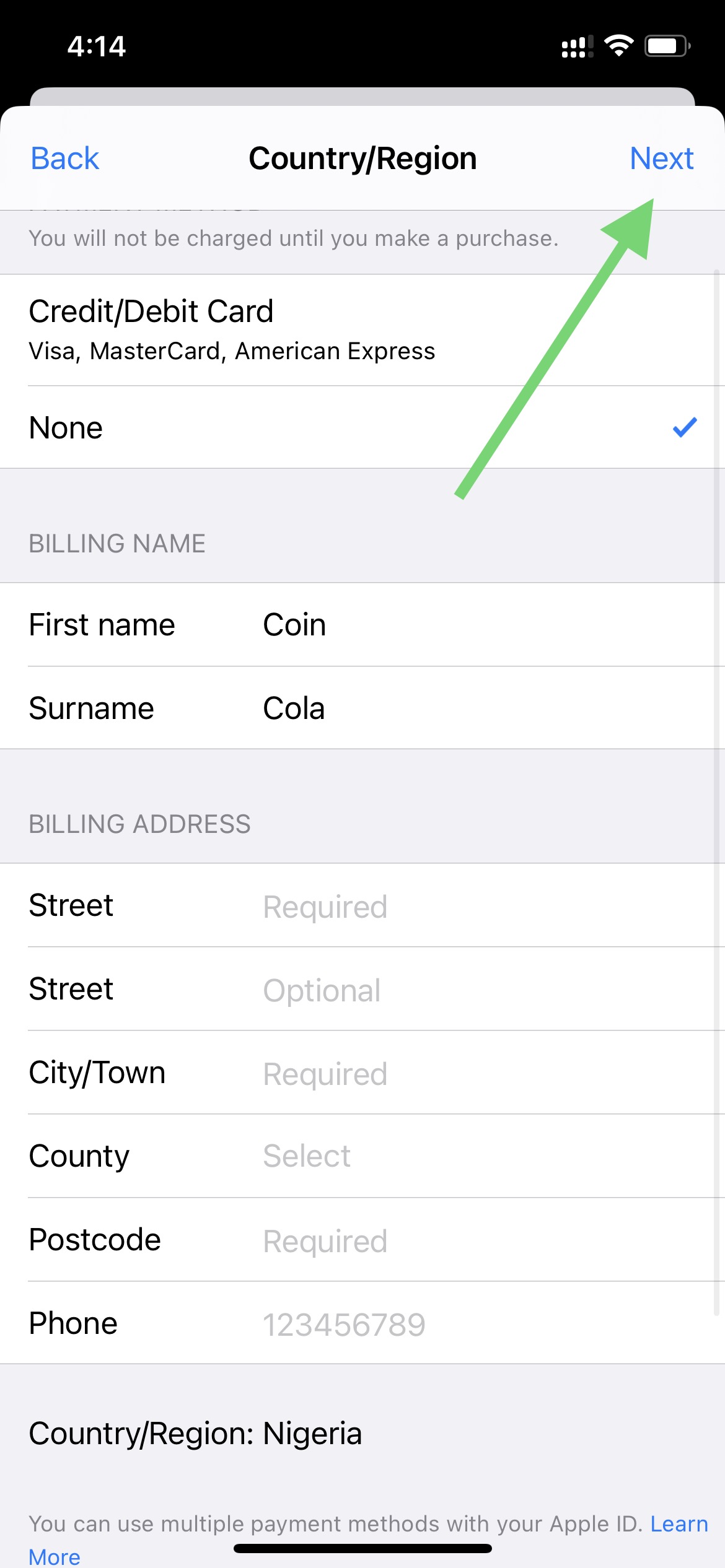Tap Next to continue
Screen dimensions: 725x1568
tap(661, 159)
